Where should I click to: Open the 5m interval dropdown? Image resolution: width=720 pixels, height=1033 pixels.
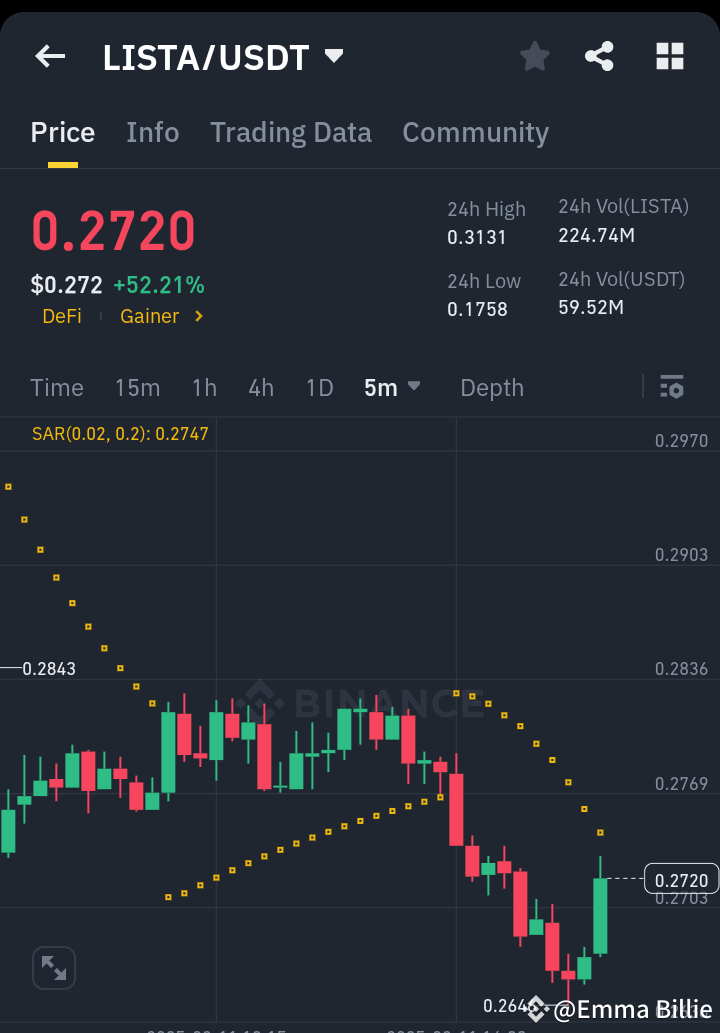pos(391,387)
